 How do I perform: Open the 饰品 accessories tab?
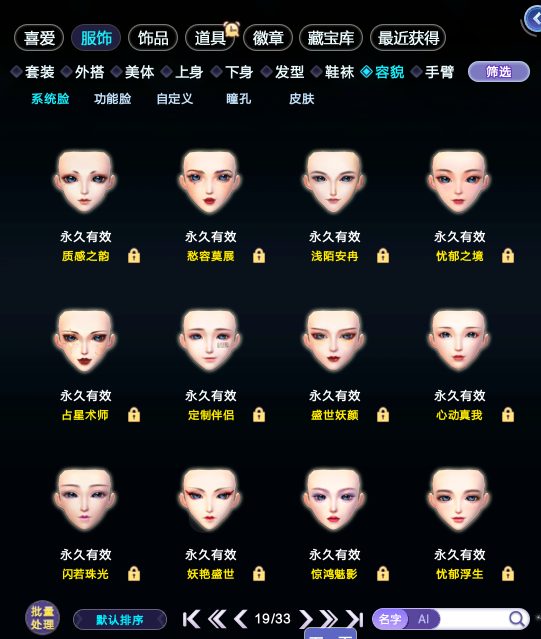(153, 38)
